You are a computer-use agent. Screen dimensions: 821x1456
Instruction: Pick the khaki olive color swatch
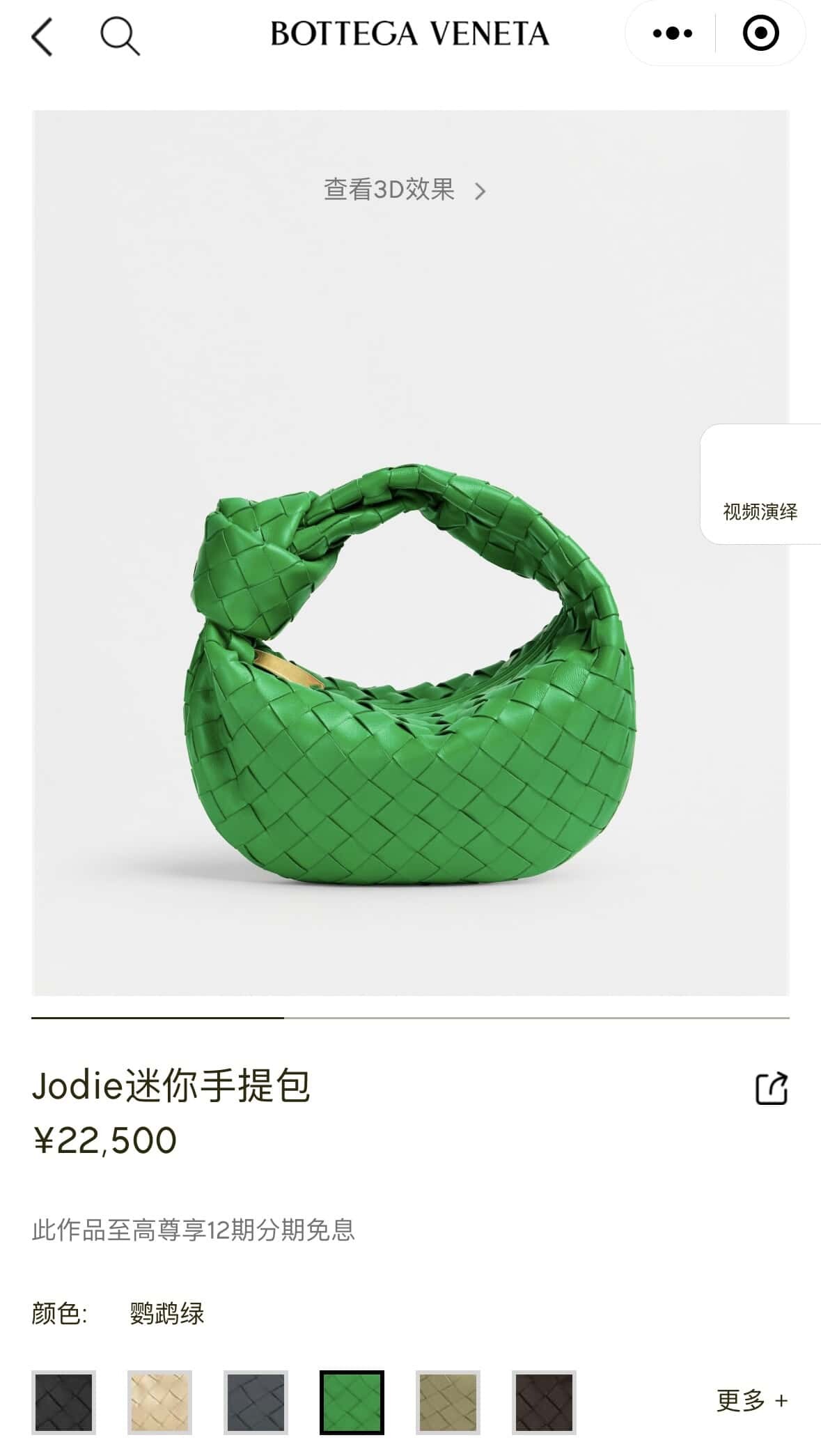448,1402
